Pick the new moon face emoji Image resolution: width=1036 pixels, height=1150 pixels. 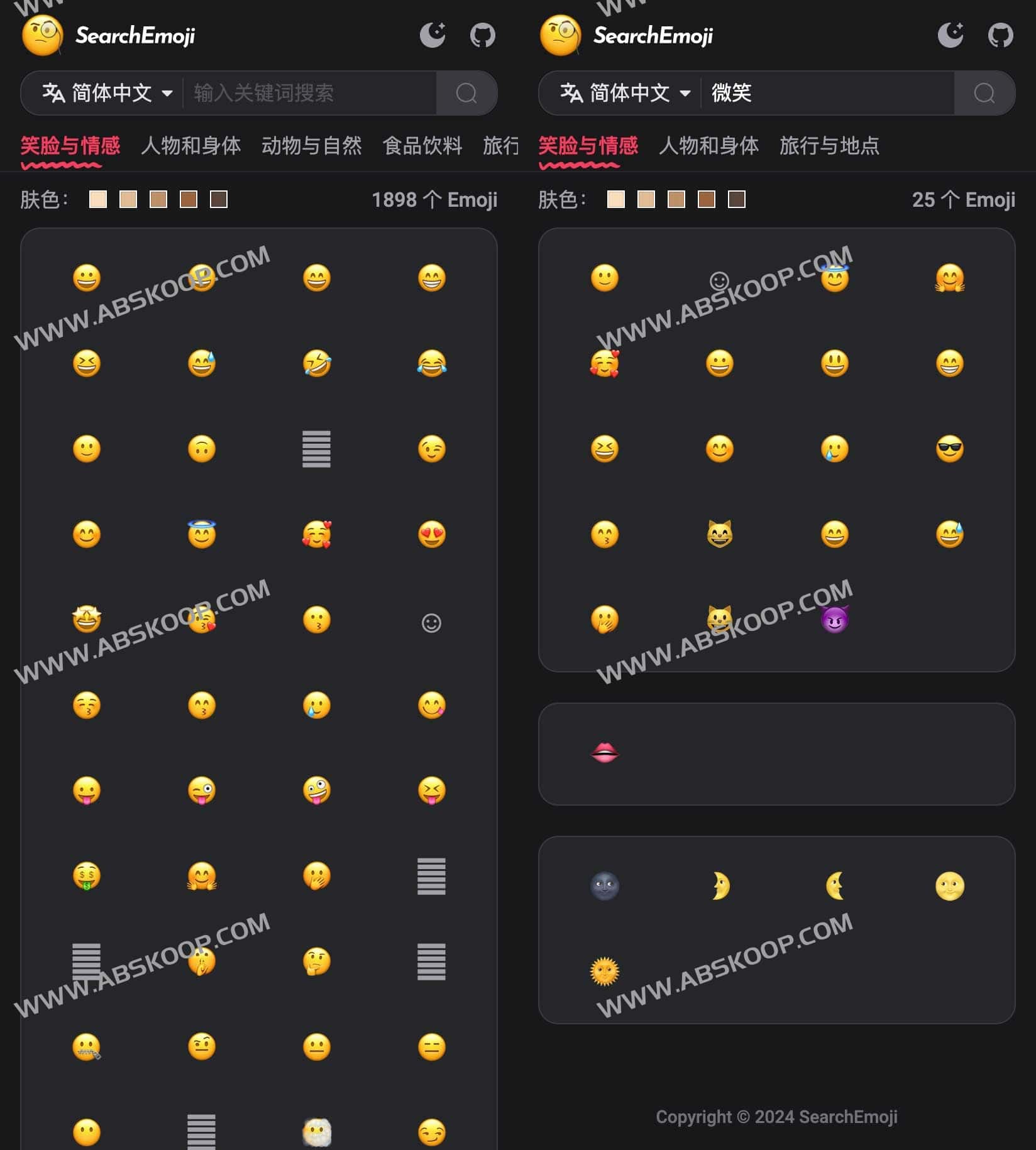pos(604,885)
